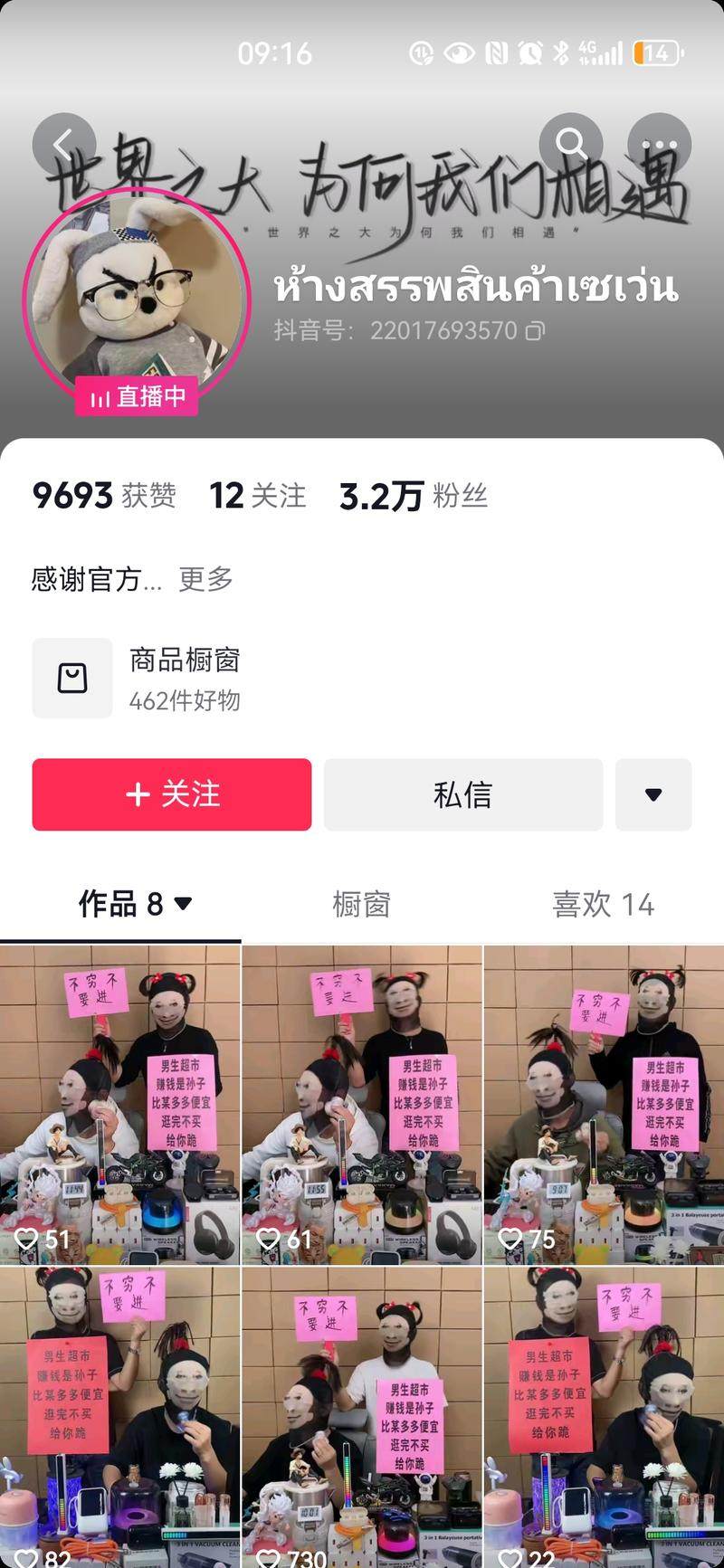The image size is (724, 1568).
Task: Open the video with 22 likes
Action: 605,1416
